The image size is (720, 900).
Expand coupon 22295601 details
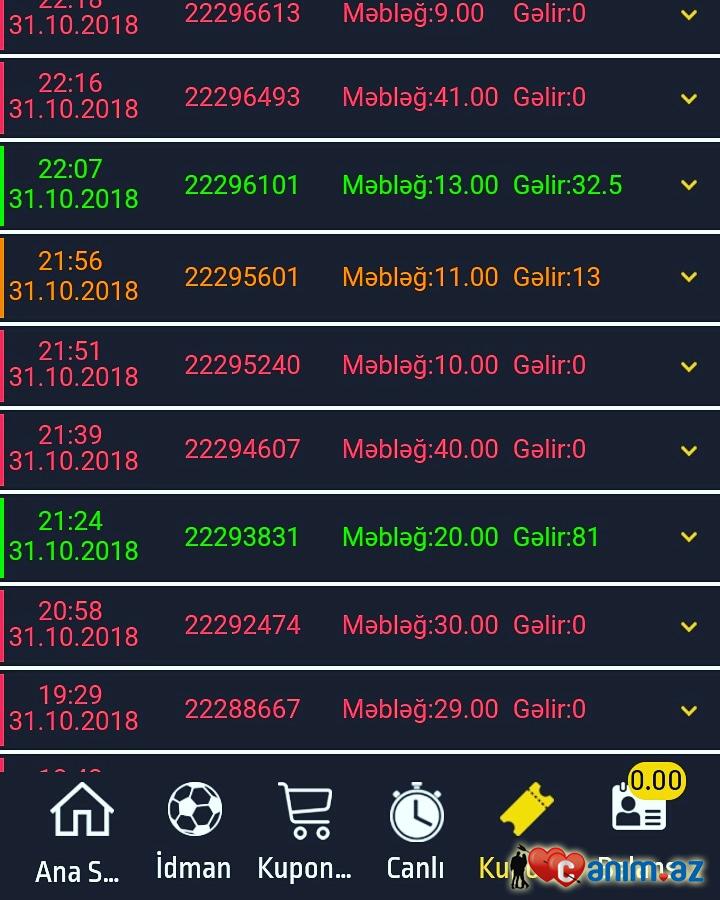[x=688, y=277]
